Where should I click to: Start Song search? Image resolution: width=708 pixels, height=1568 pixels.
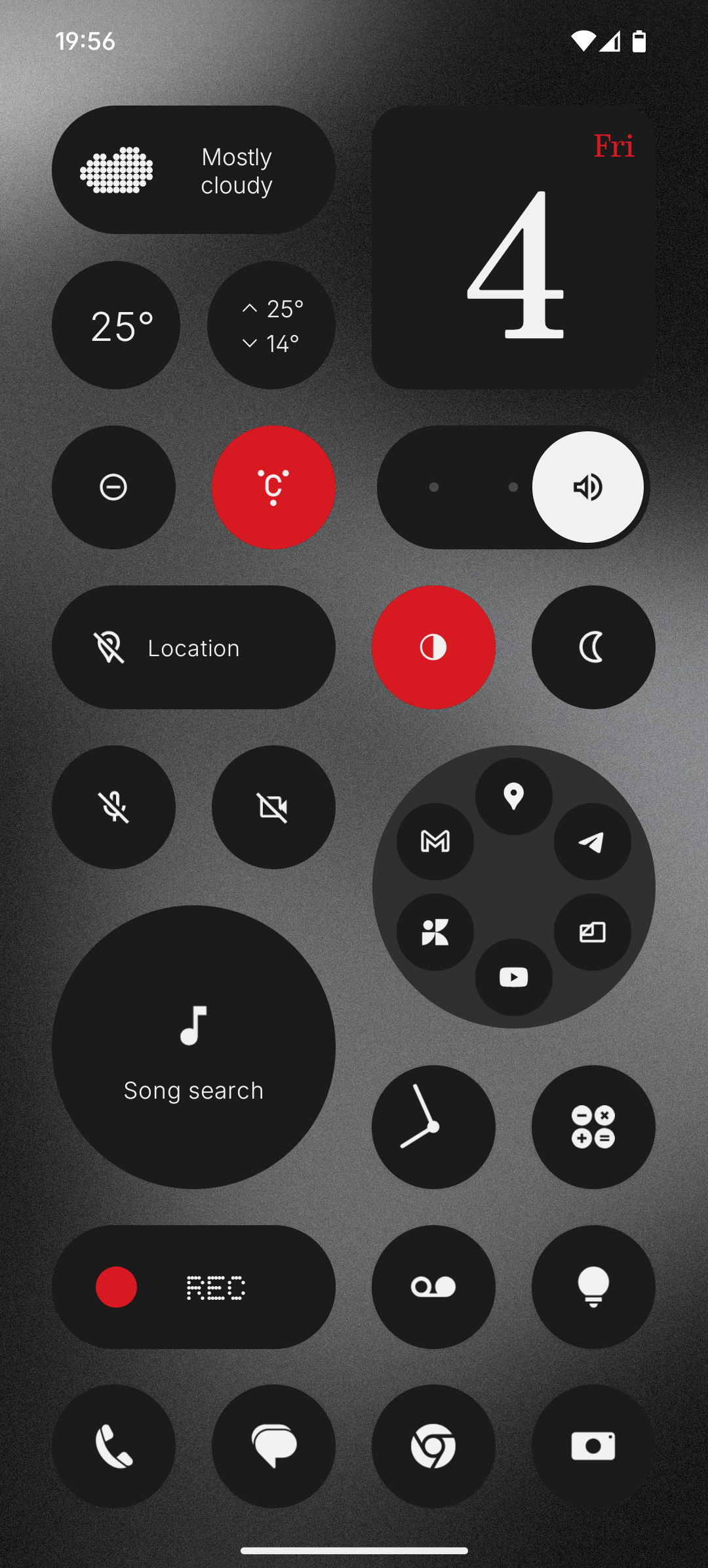click(x=193, y=1047)
